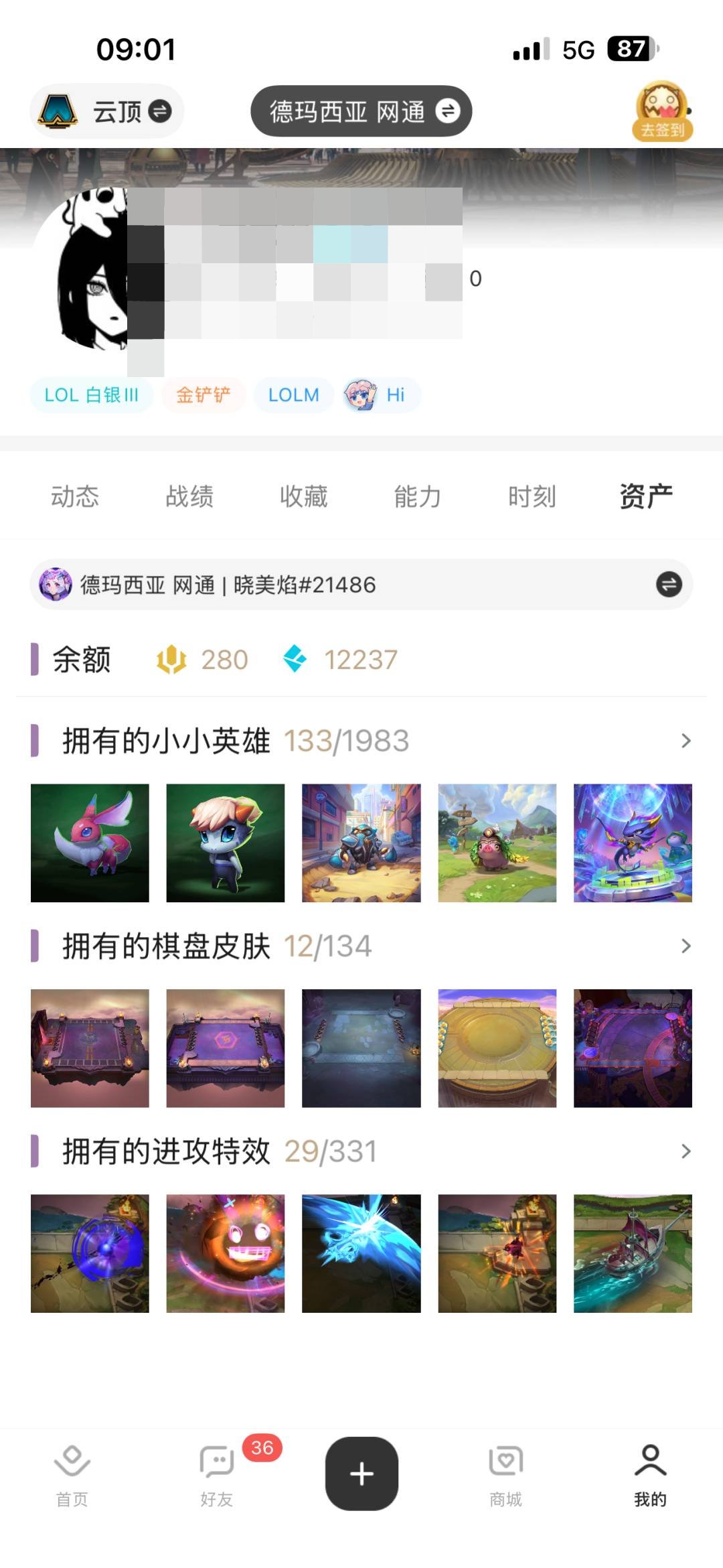Tap the golden arena board skin thumbnail

click(x=497, y=1050)
